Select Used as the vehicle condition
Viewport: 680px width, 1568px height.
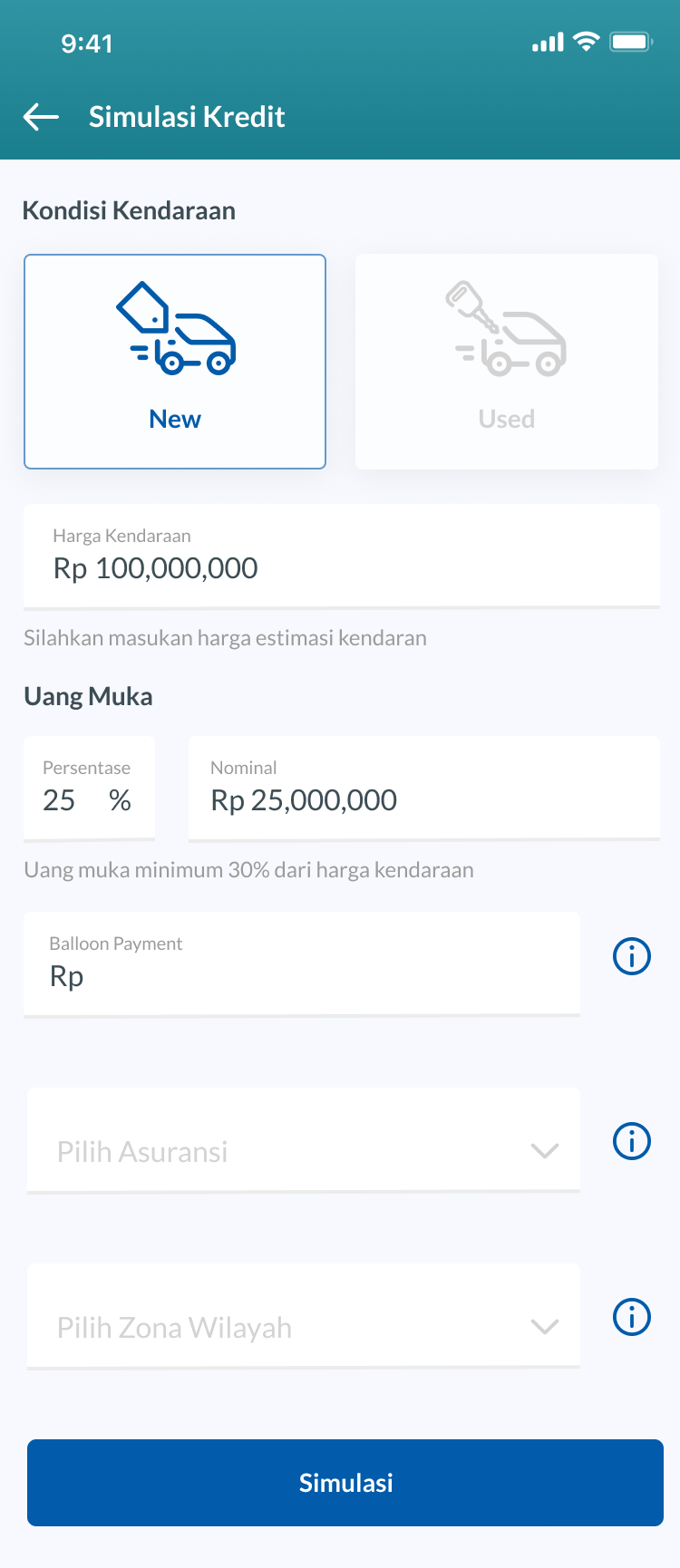[x=506, y=361]
